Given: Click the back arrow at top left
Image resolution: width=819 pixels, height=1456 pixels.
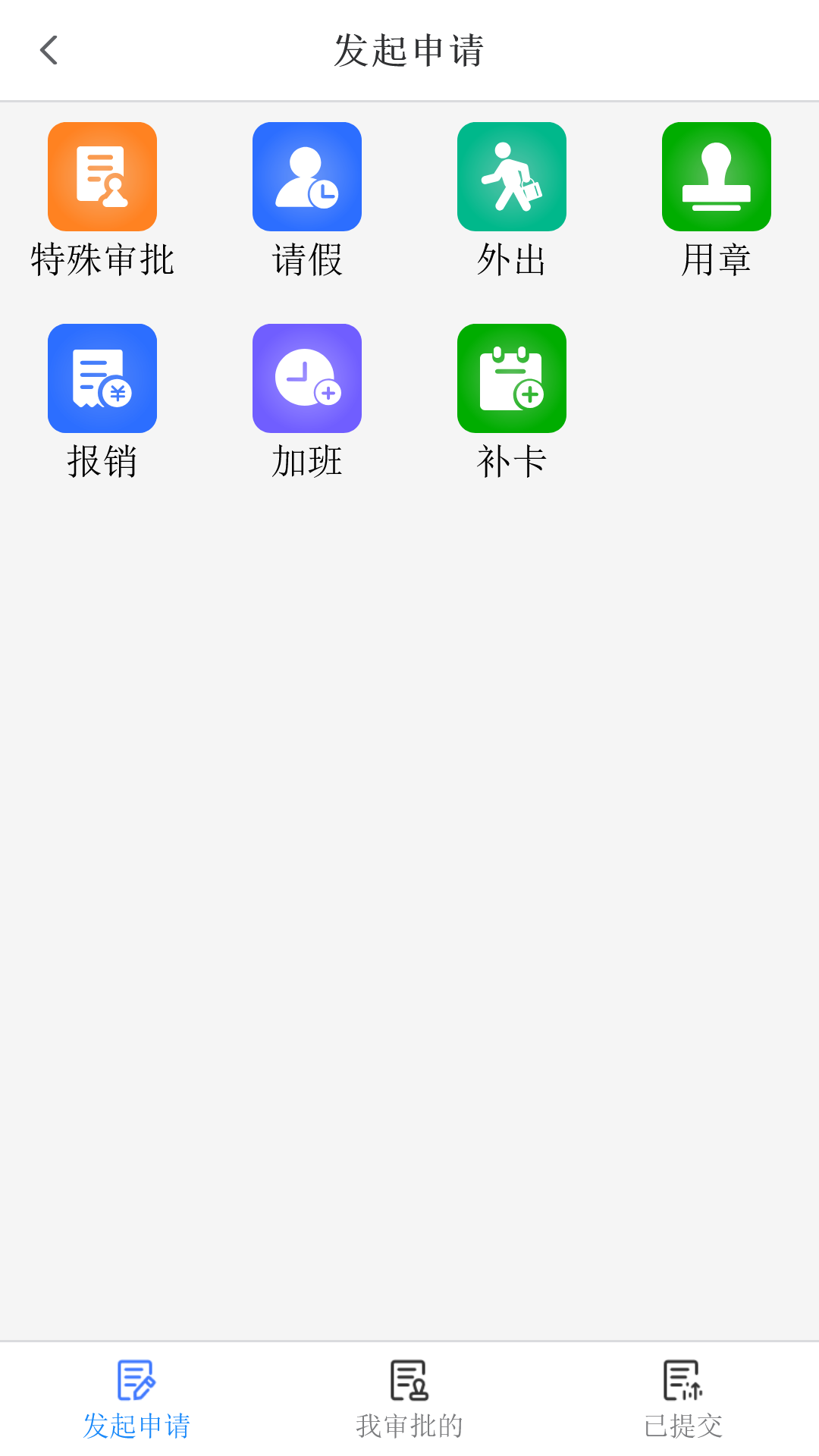Looking at the screenshot, I should pyautogui.click(x=49, y=49).
